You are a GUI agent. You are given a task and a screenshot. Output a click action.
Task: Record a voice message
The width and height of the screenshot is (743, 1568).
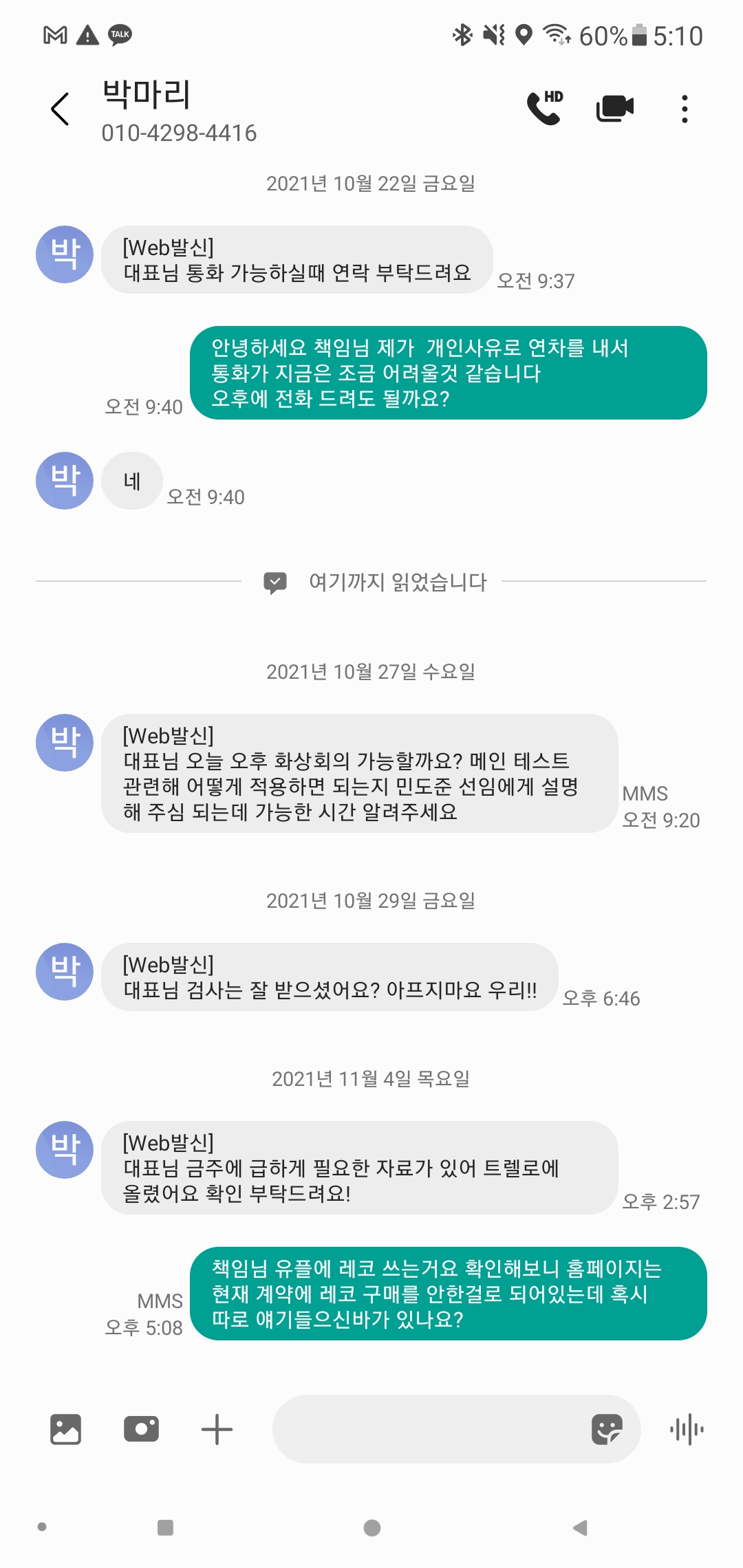[x=687, y=1430]
